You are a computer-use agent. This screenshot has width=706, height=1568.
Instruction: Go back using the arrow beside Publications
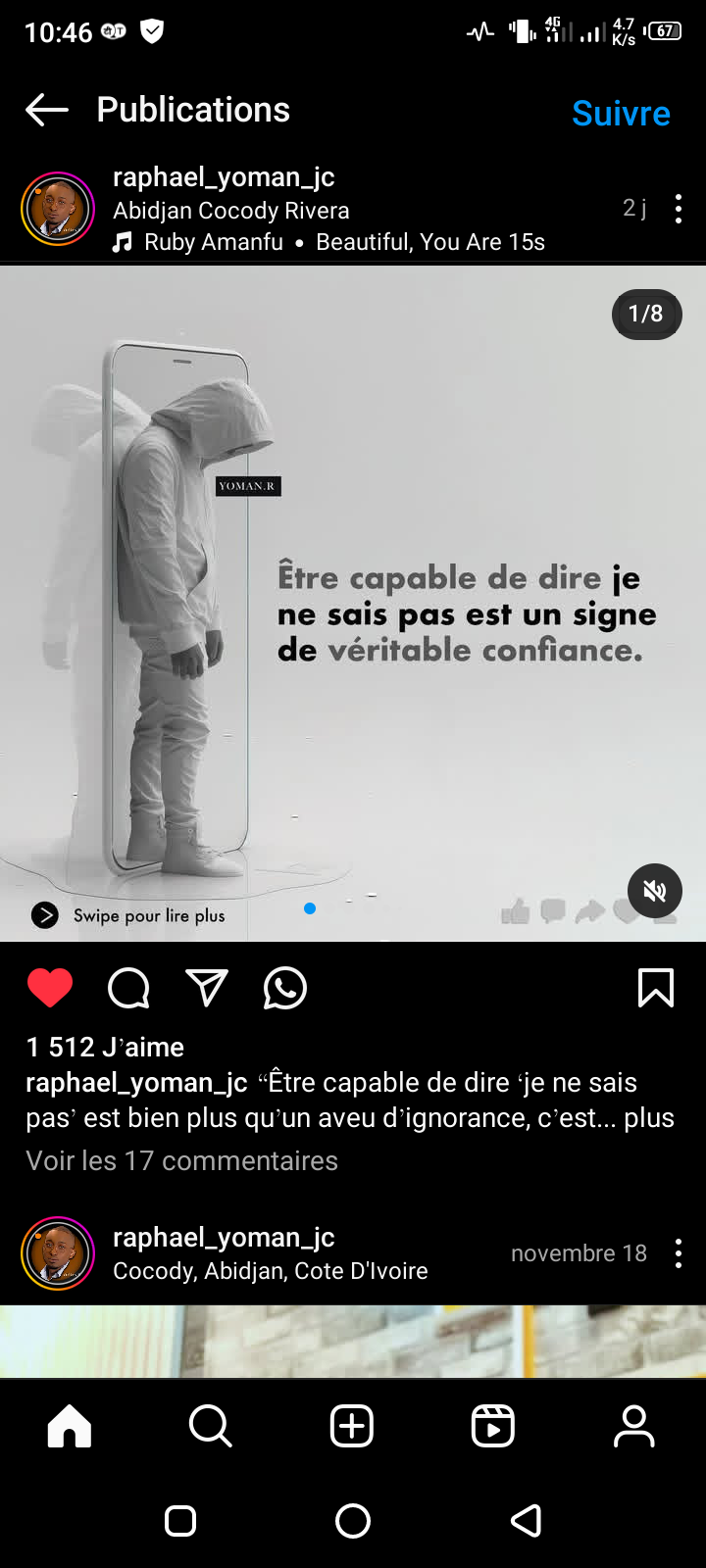pyautogui.click(x=47, y=110)
